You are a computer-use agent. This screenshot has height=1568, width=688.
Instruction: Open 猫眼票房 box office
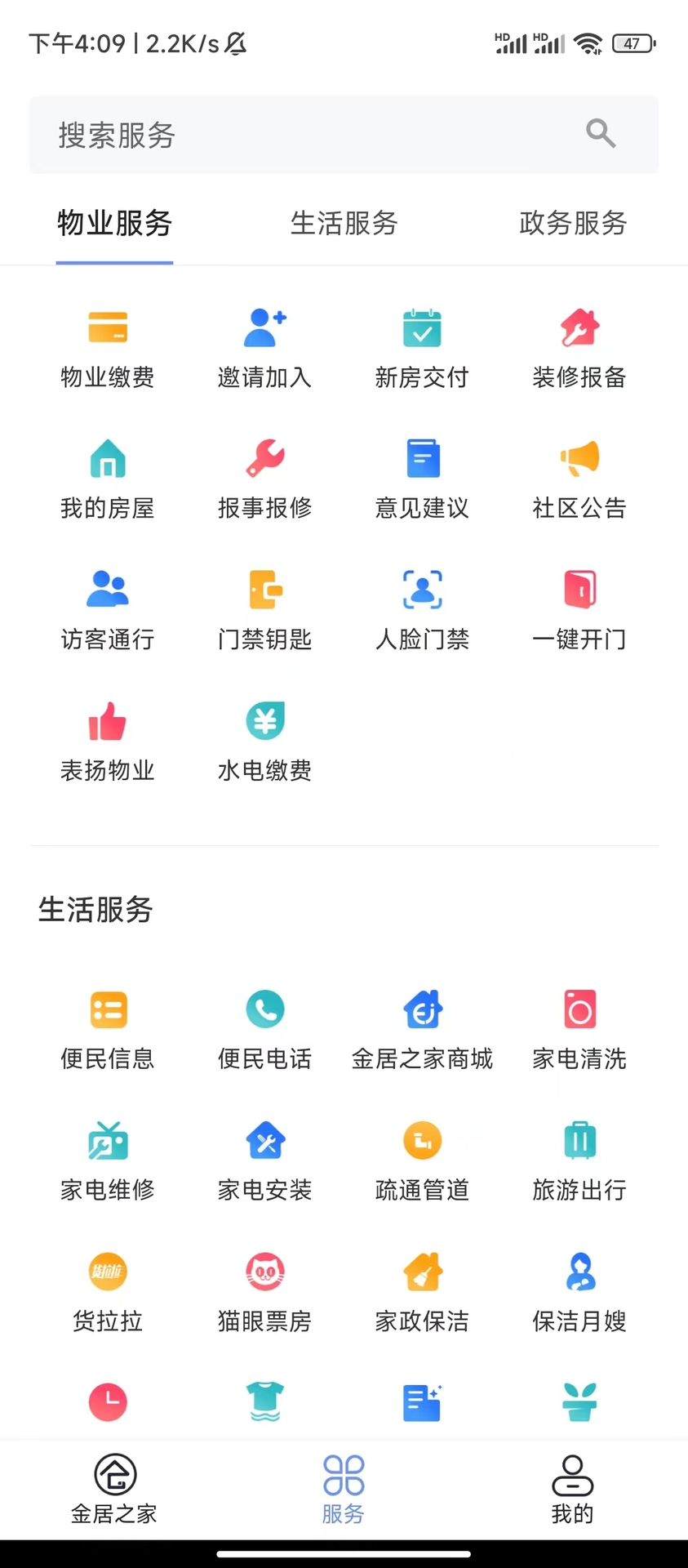264,1291
